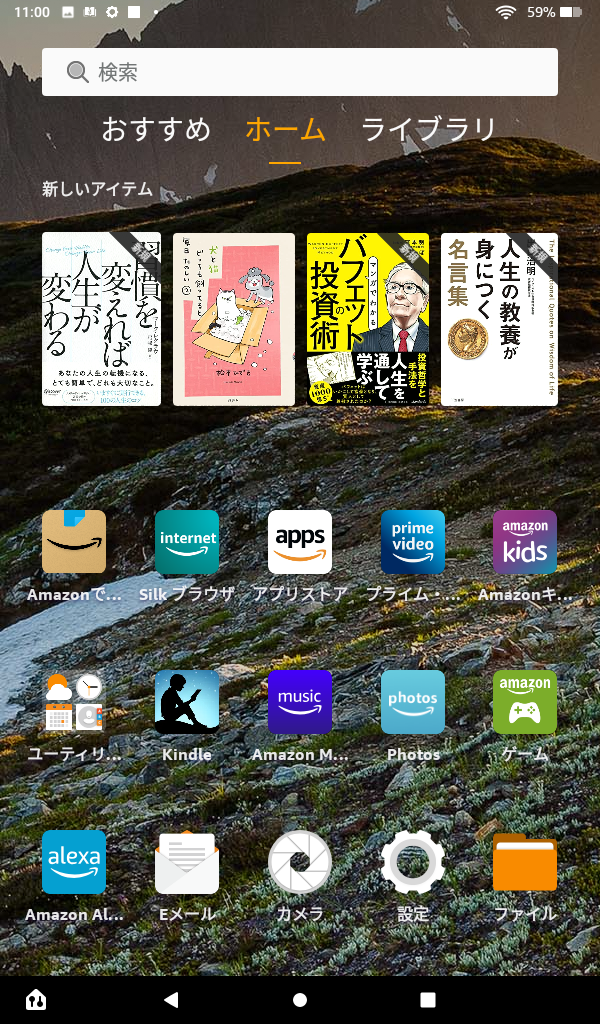Open the バフェットの投資術 manga book
This screenshot has width=600, height=1024.
pyautogui.click(x=367, y=319)
